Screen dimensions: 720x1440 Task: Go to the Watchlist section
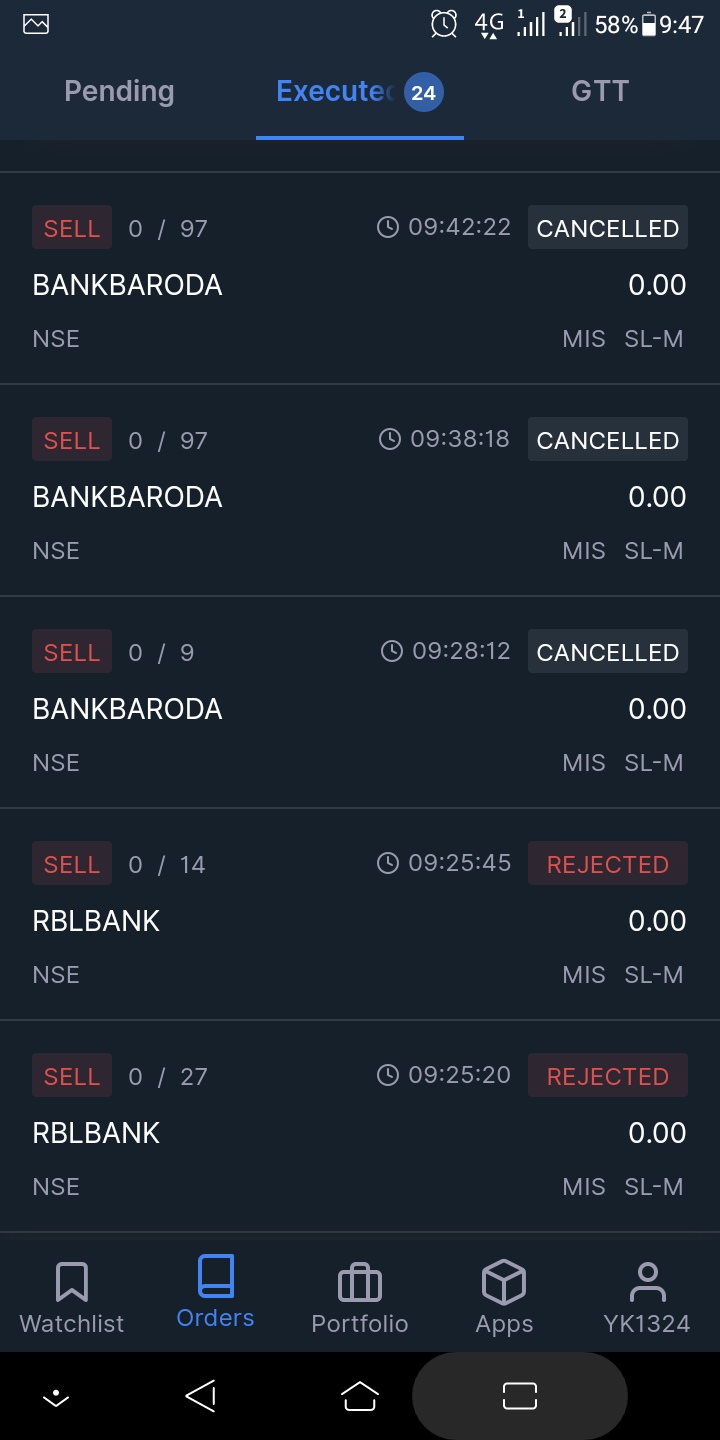[x=72, y=1297]
